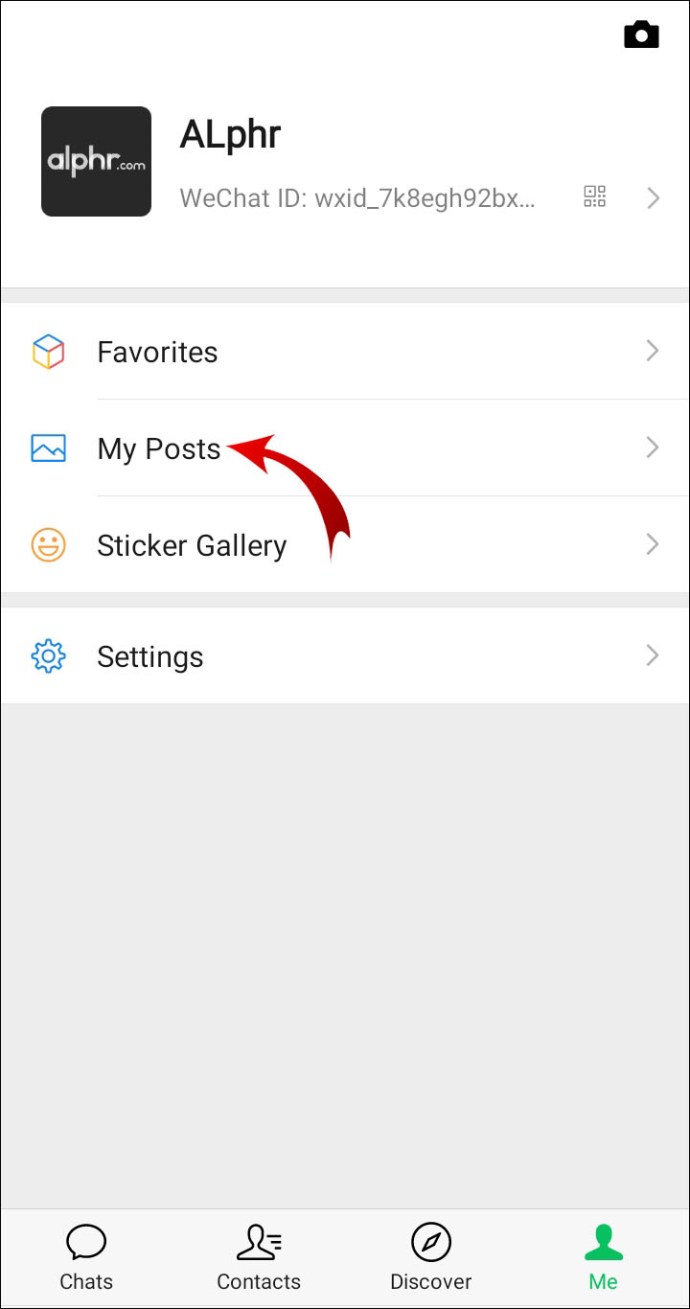Open the camera icon at top

tap(641, 35)
